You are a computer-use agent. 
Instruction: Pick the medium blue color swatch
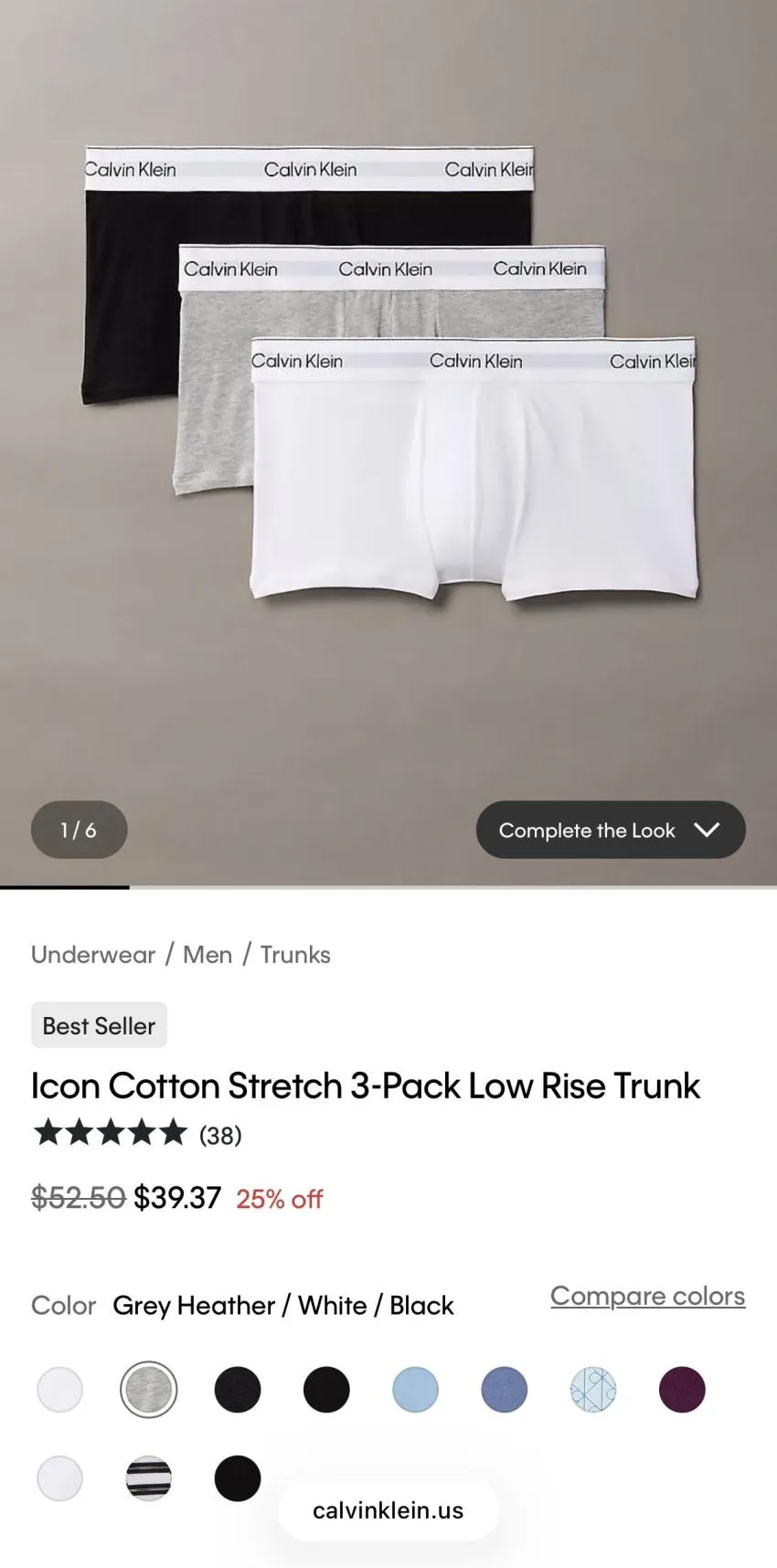pyautogui.click(x=505, y=1390)
